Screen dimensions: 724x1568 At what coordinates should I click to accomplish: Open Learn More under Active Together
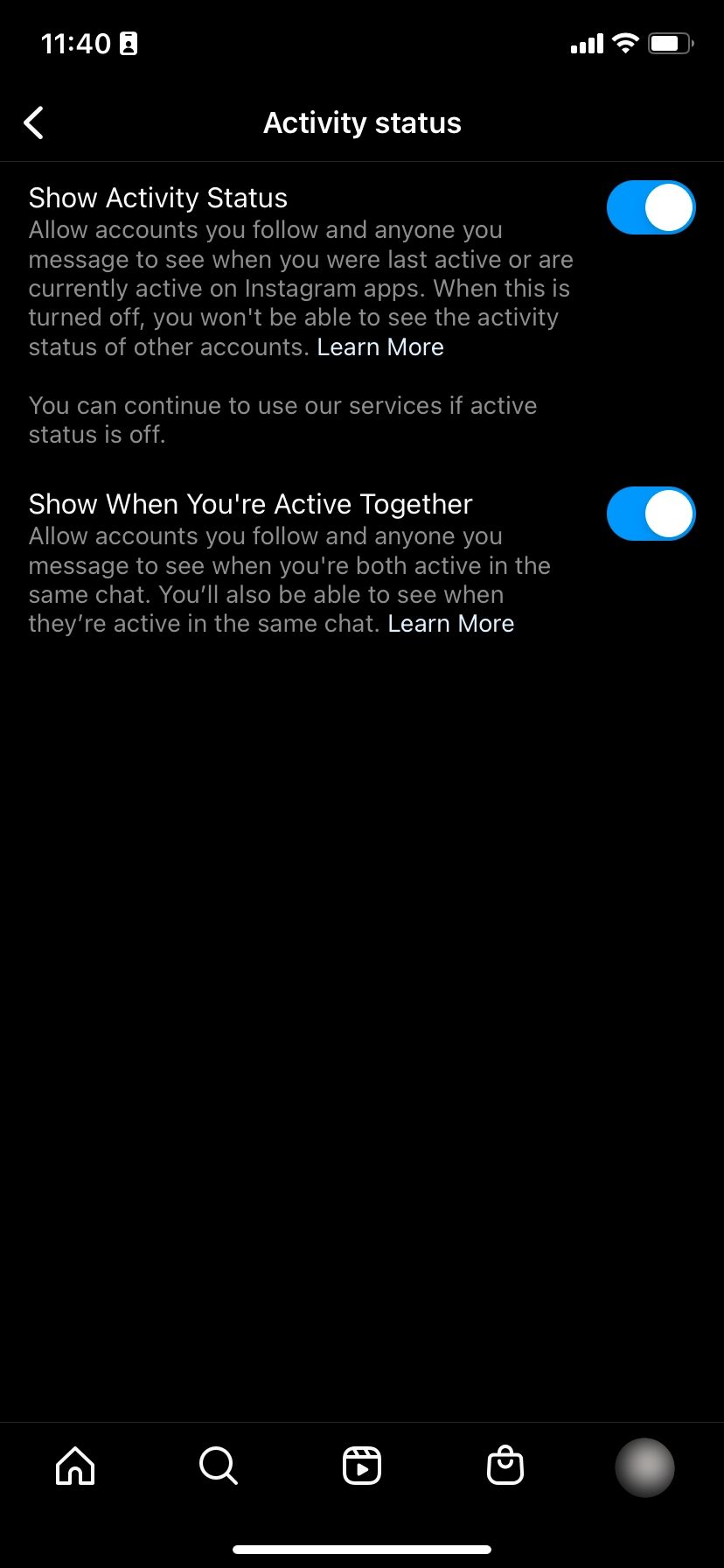[x=451, y=624]
